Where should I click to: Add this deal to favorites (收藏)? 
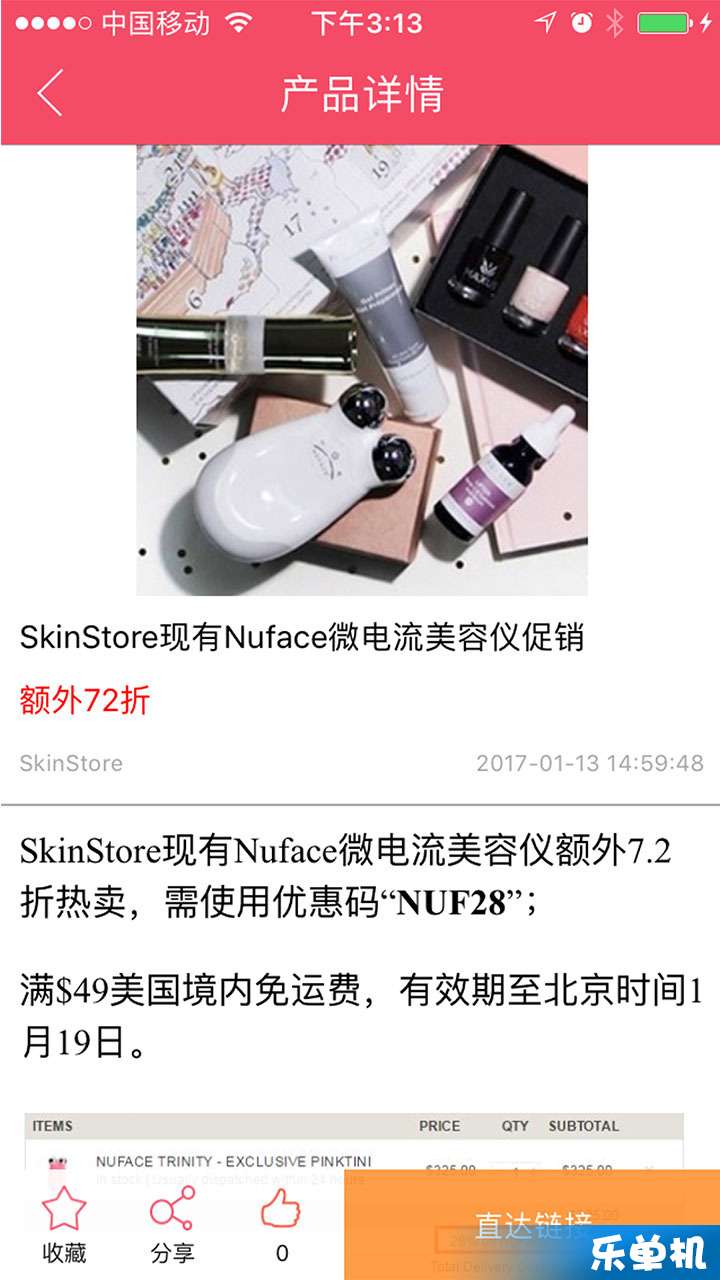tap(64, 1224)
